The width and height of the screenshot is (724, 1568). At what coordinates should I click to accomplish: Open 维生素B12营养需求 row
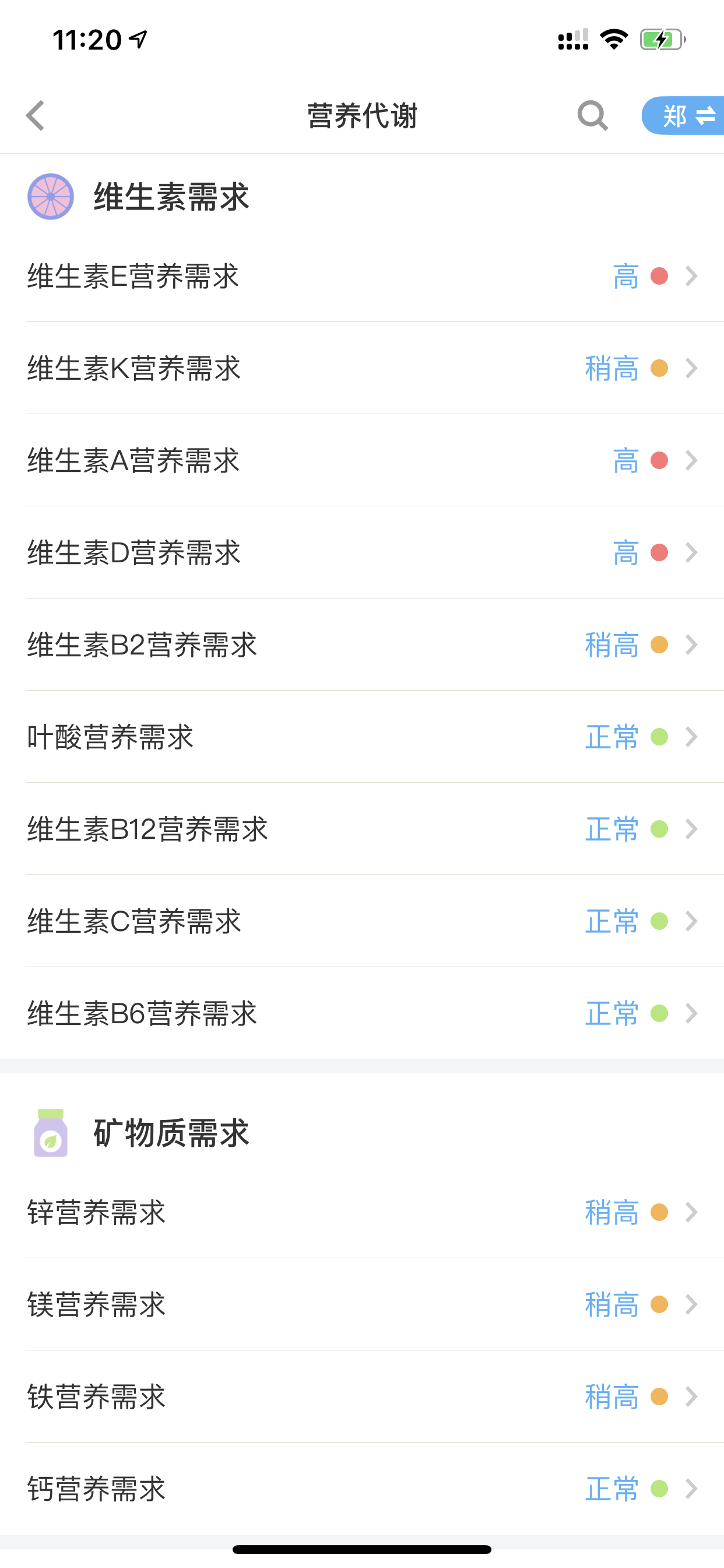[x=362, y=829]
